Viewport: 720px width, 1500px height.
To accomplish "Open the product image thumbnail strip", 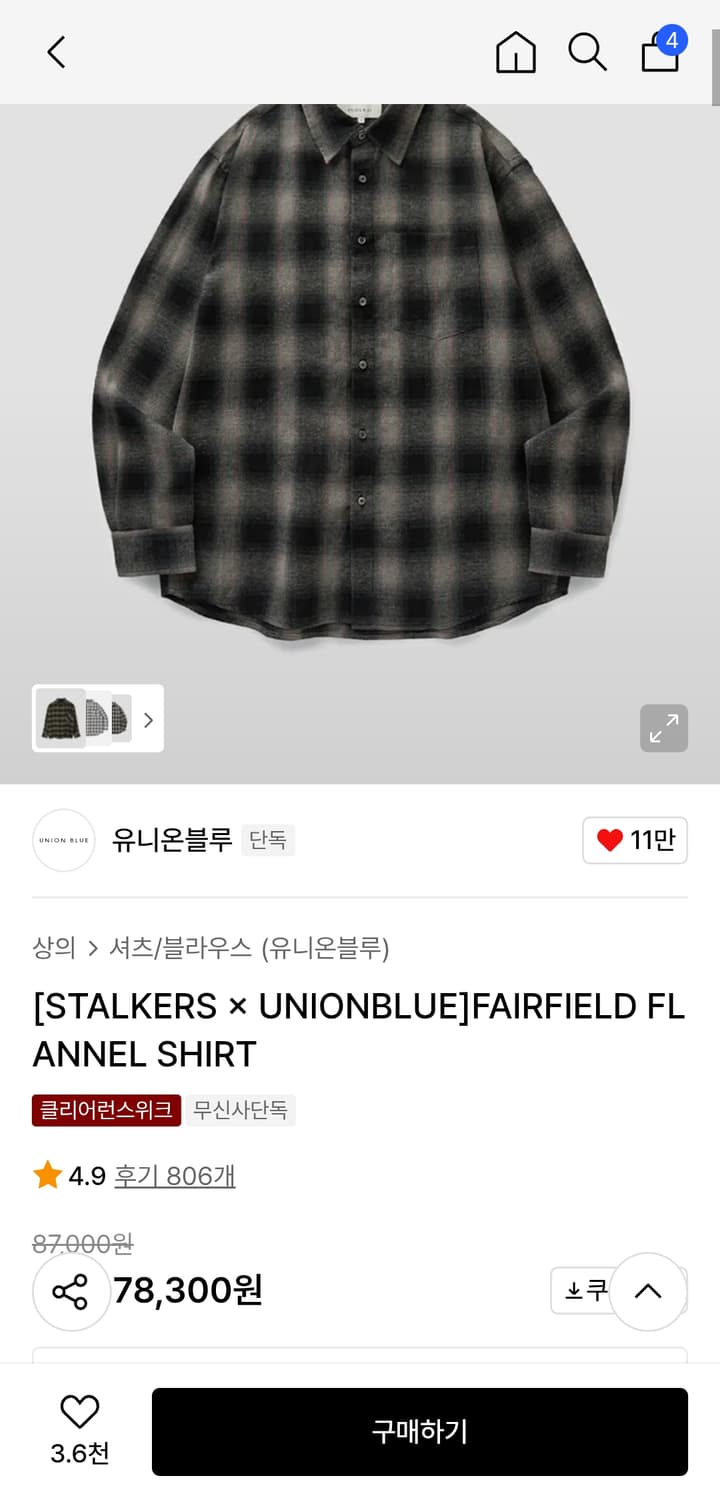I will pos(98,718).
